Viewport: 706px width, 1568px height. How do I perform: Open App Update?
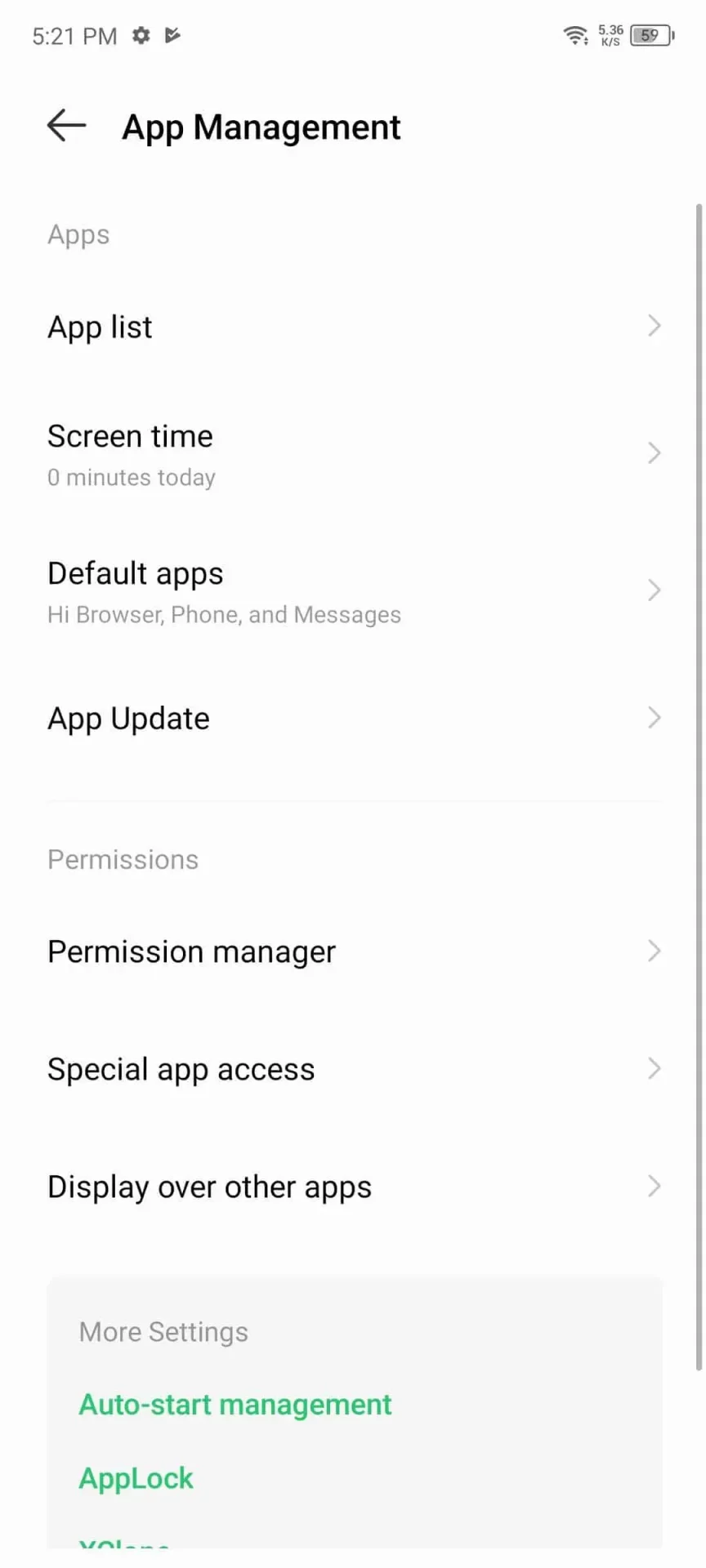click(353, 719)
